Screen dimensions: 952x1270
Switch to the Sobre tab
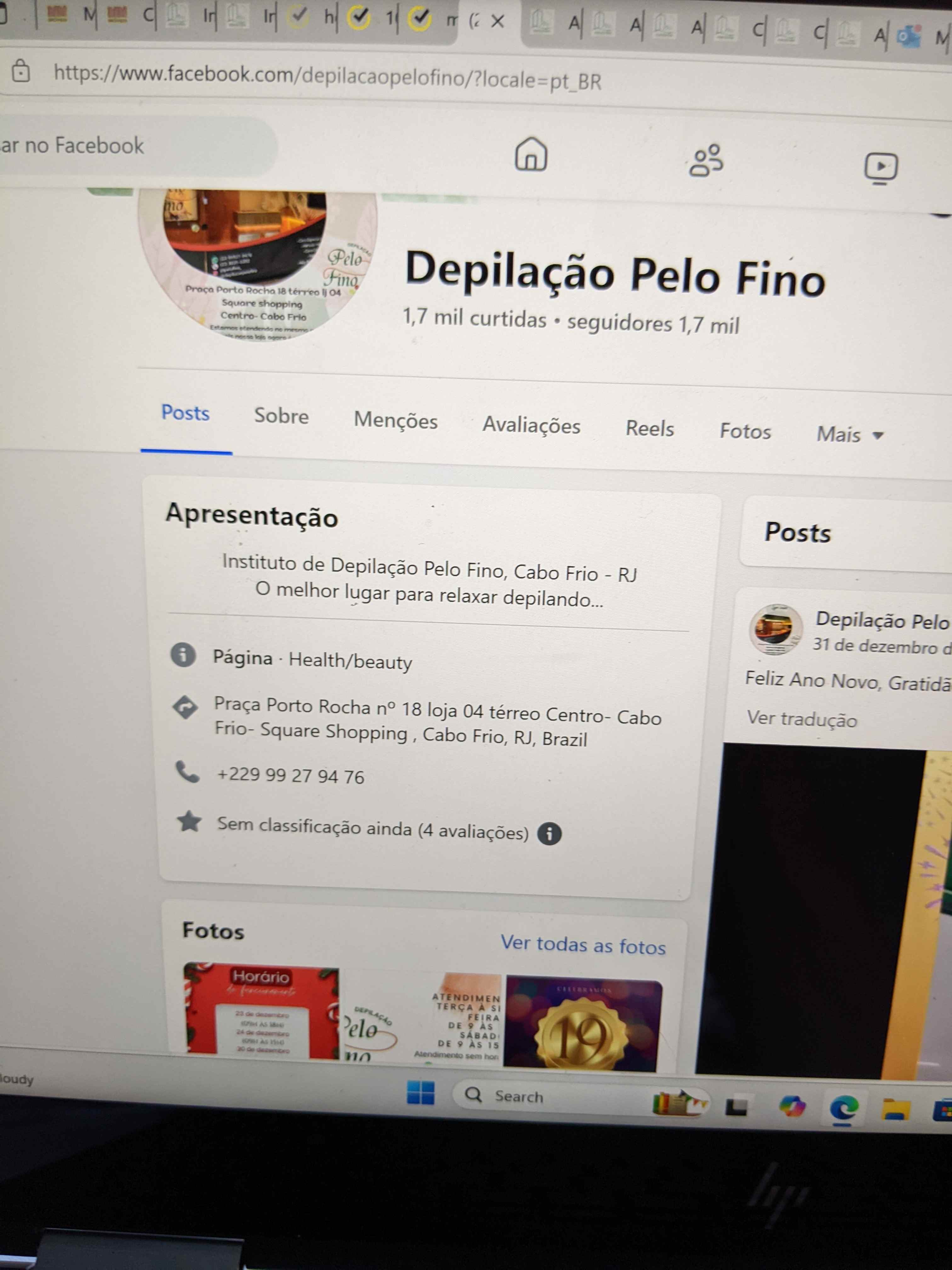(x=281, y=416)
